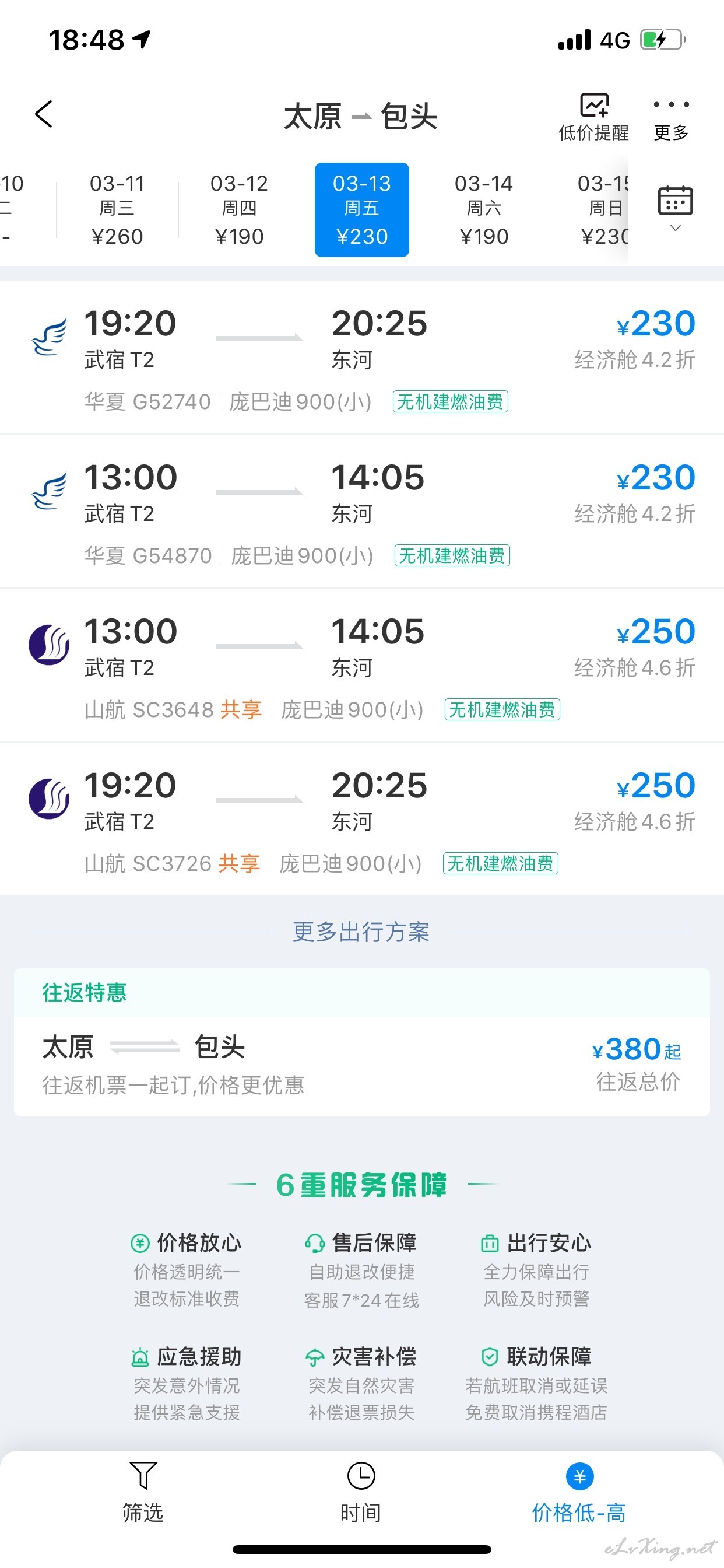The height and width of the screenshot is (1568, 724).
Task: Expand the calendar date picker
Action: 676,208
